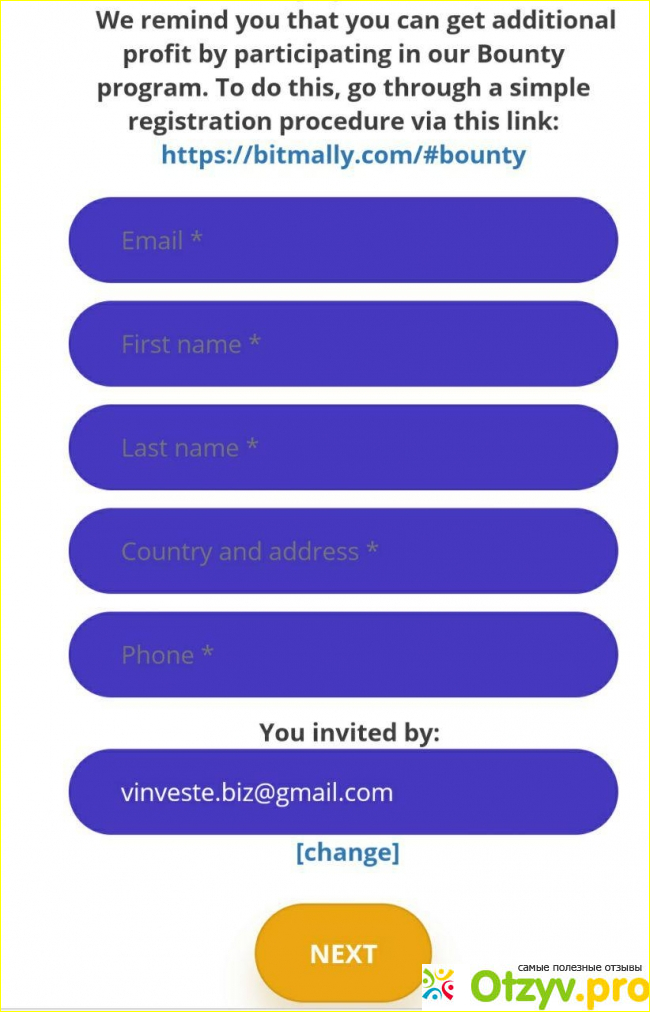
Task: Tap the Last name field
Action: 343,447
